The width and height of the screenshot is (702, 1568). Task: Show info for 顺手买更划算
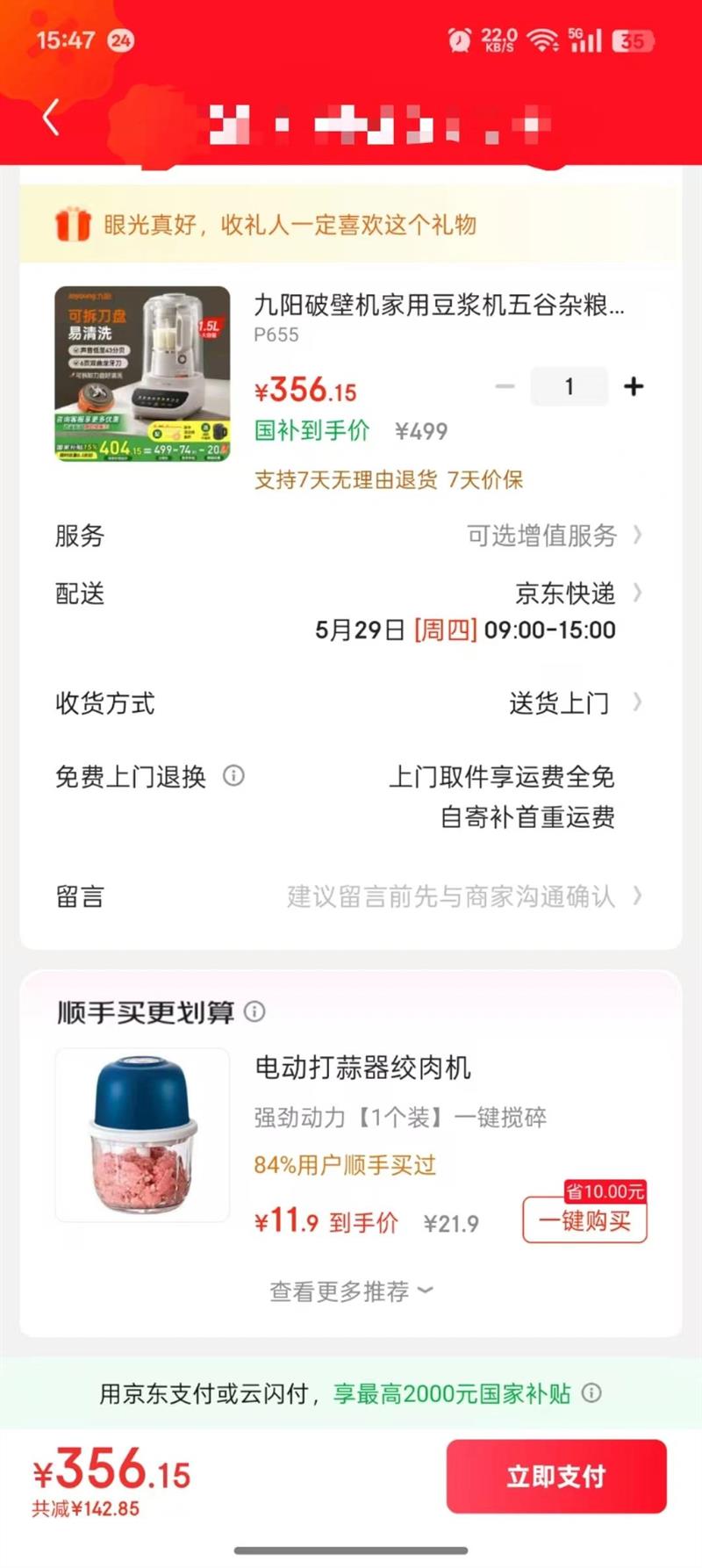pyautogui.click(x=254, y=1011)
